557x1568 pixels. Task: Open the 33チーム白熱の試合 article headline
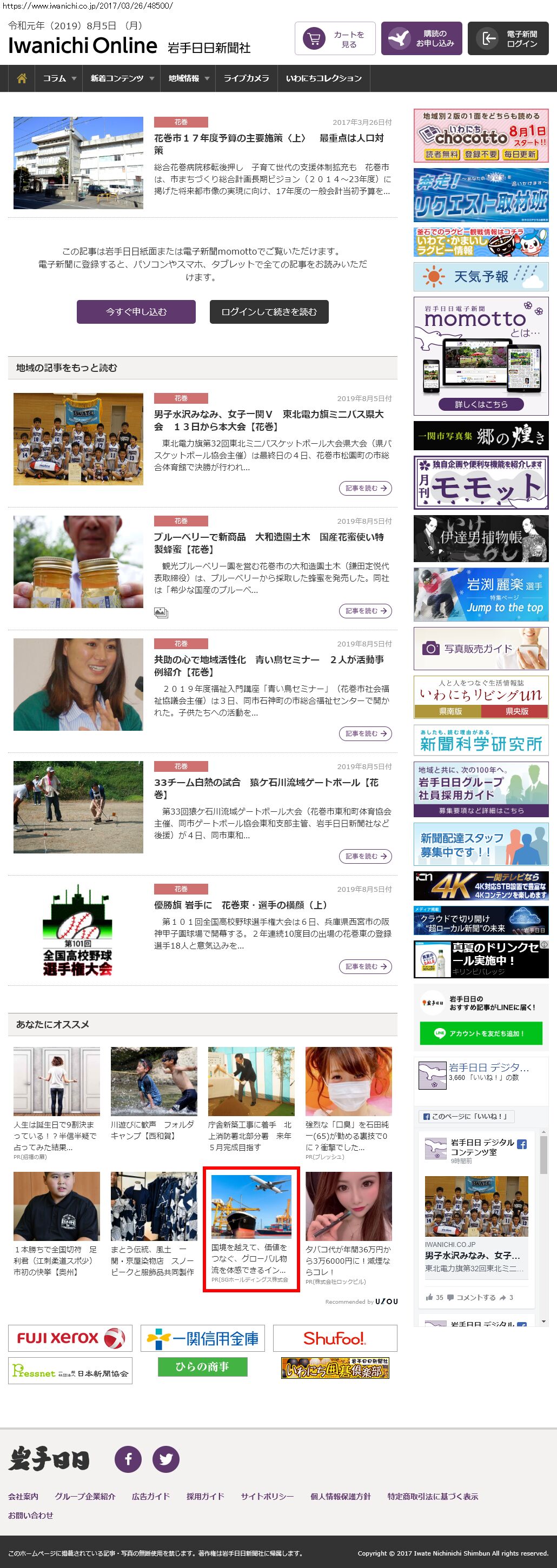(266, 788)
